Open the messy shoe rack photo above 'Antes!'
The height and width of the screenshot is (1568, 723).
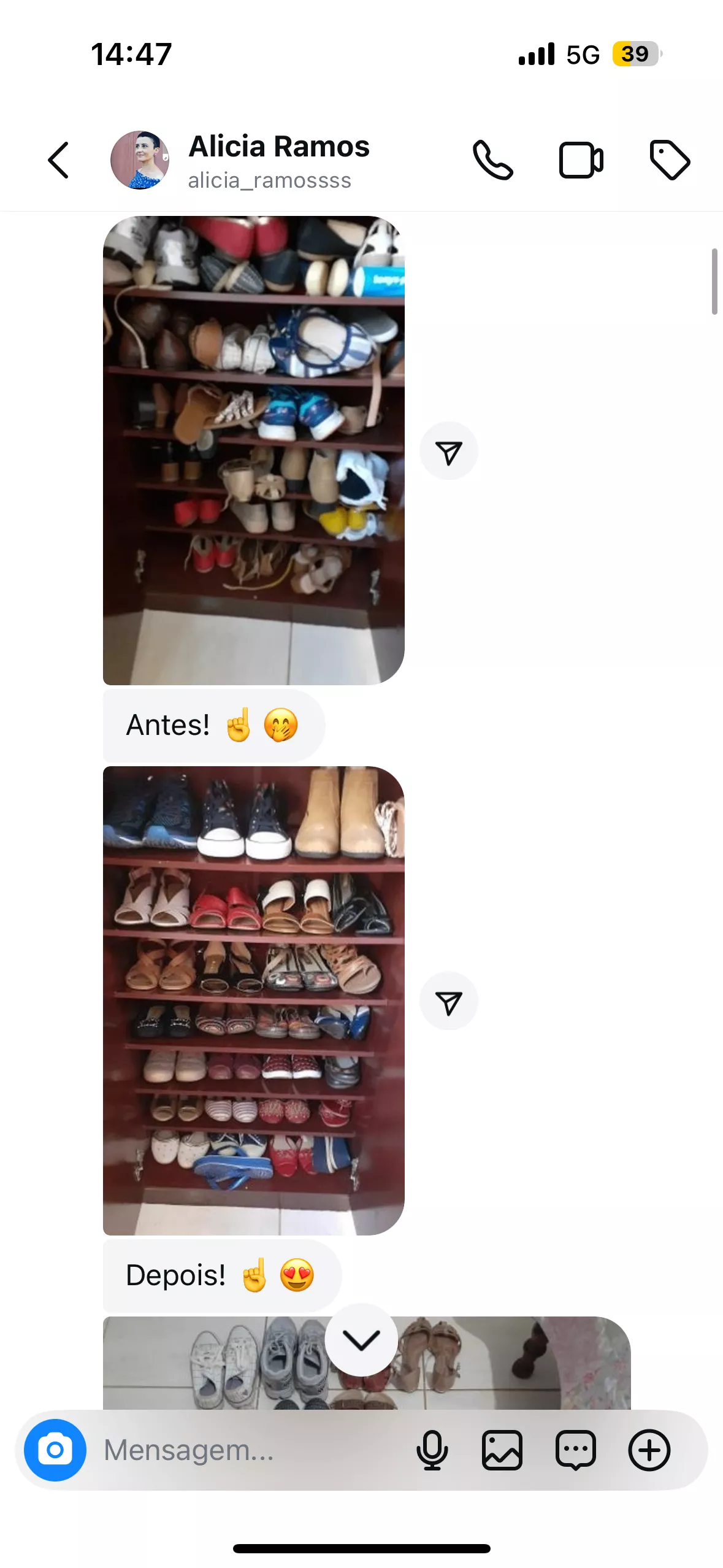[253, 450]
